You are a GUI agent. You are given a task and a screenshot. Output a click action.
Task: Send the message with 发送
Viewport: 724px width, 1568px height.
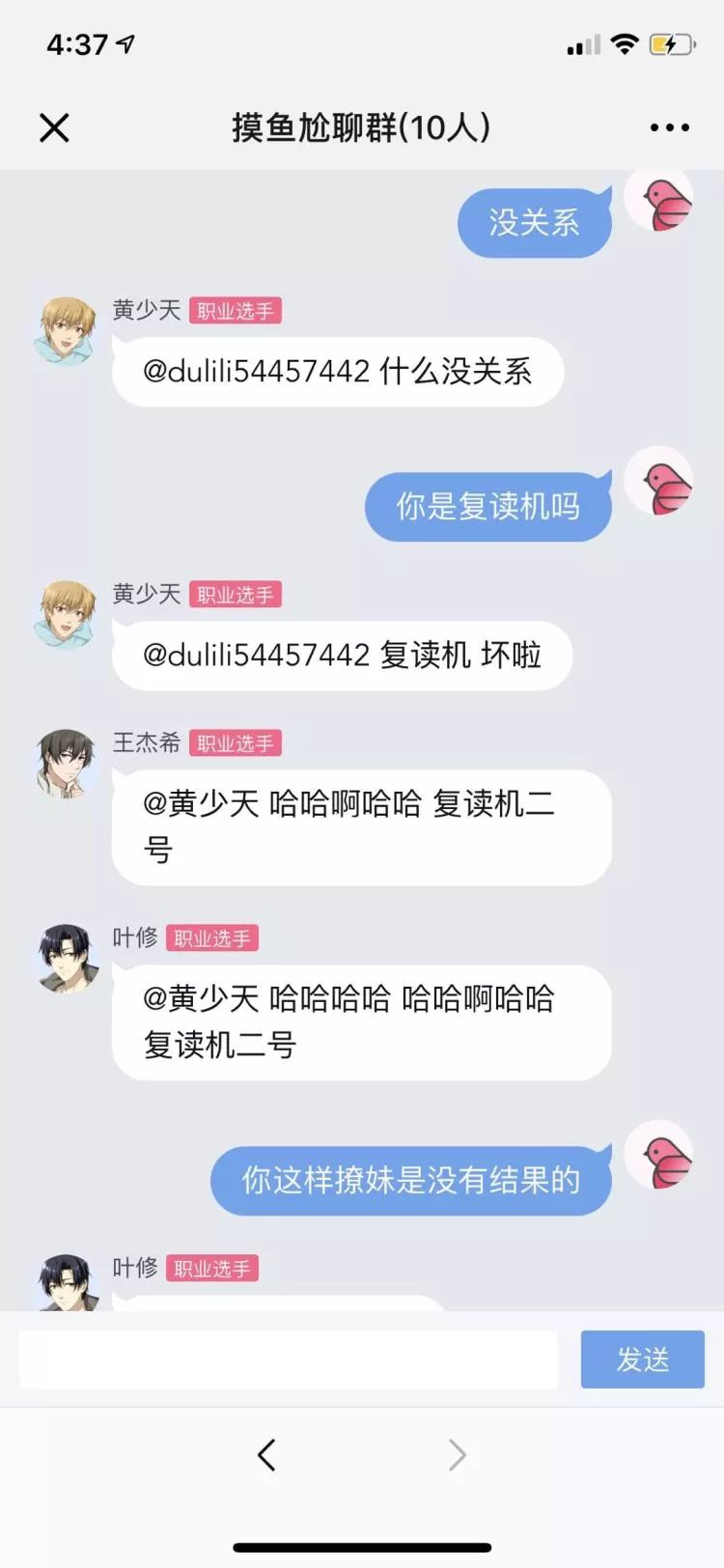[642, 1359]
